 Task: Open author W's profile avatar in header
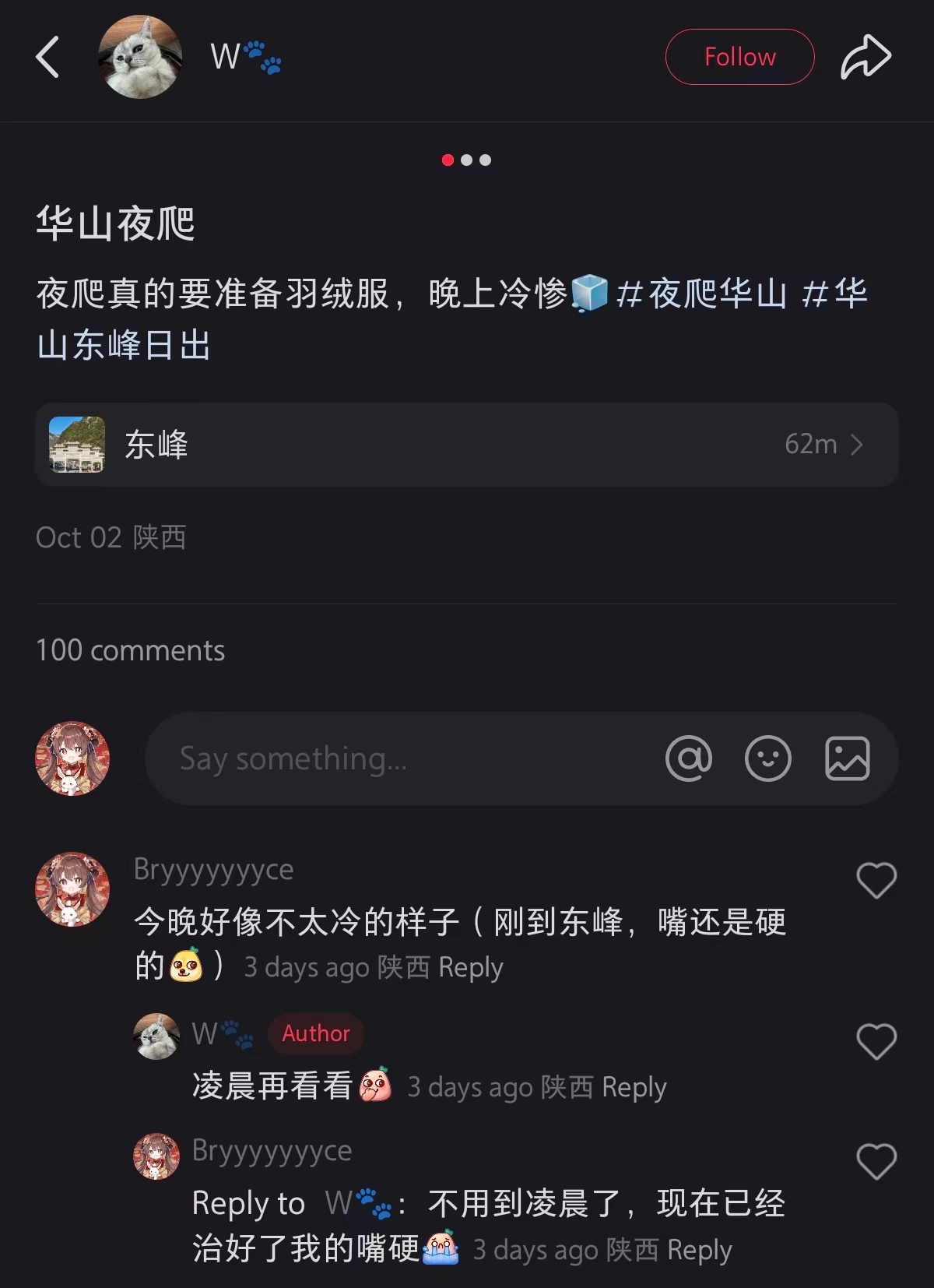[x=140, y=57]
